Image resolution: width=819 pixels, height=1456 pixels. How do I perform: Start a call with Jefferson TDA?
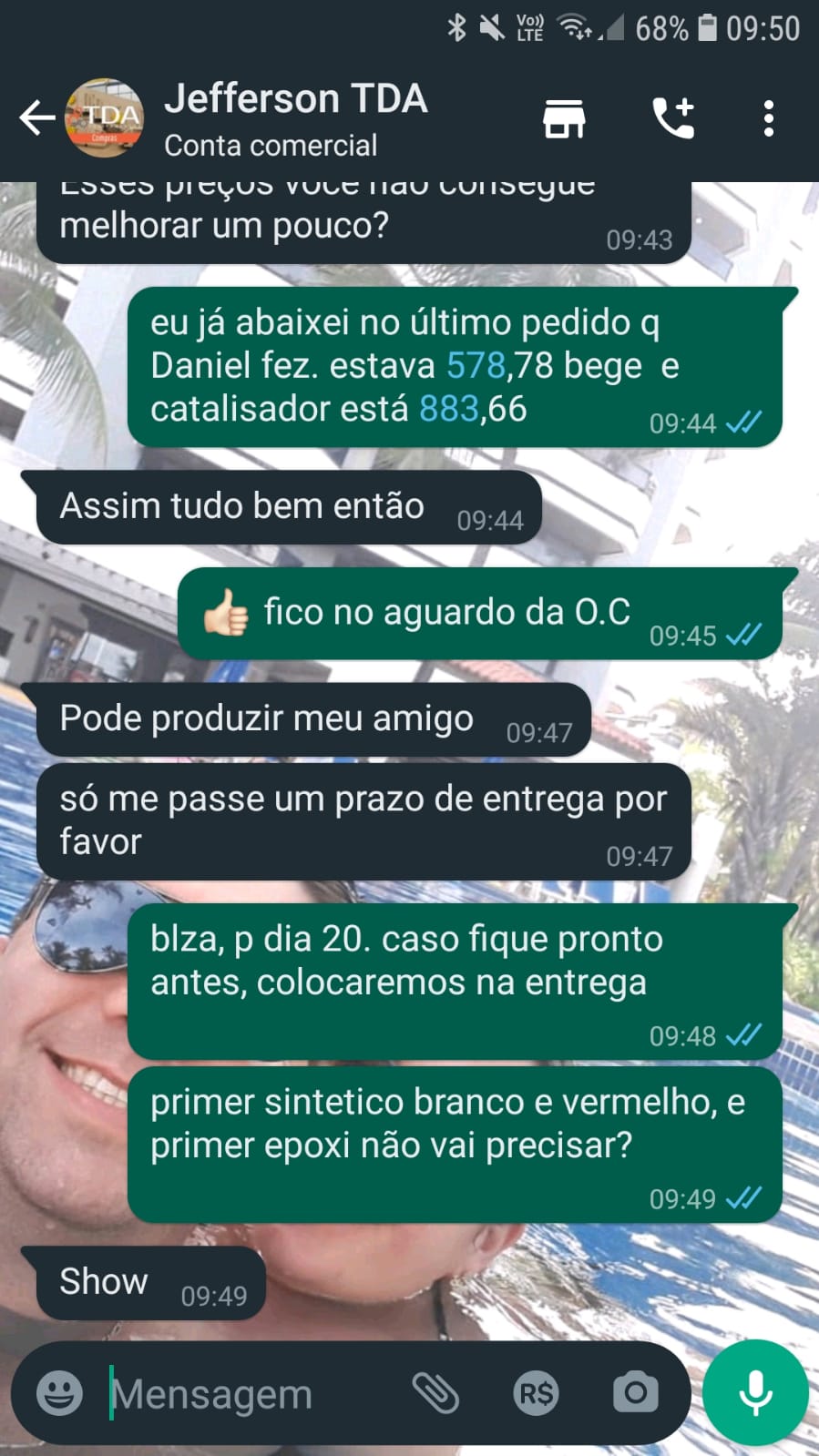(x=673, y=118)
